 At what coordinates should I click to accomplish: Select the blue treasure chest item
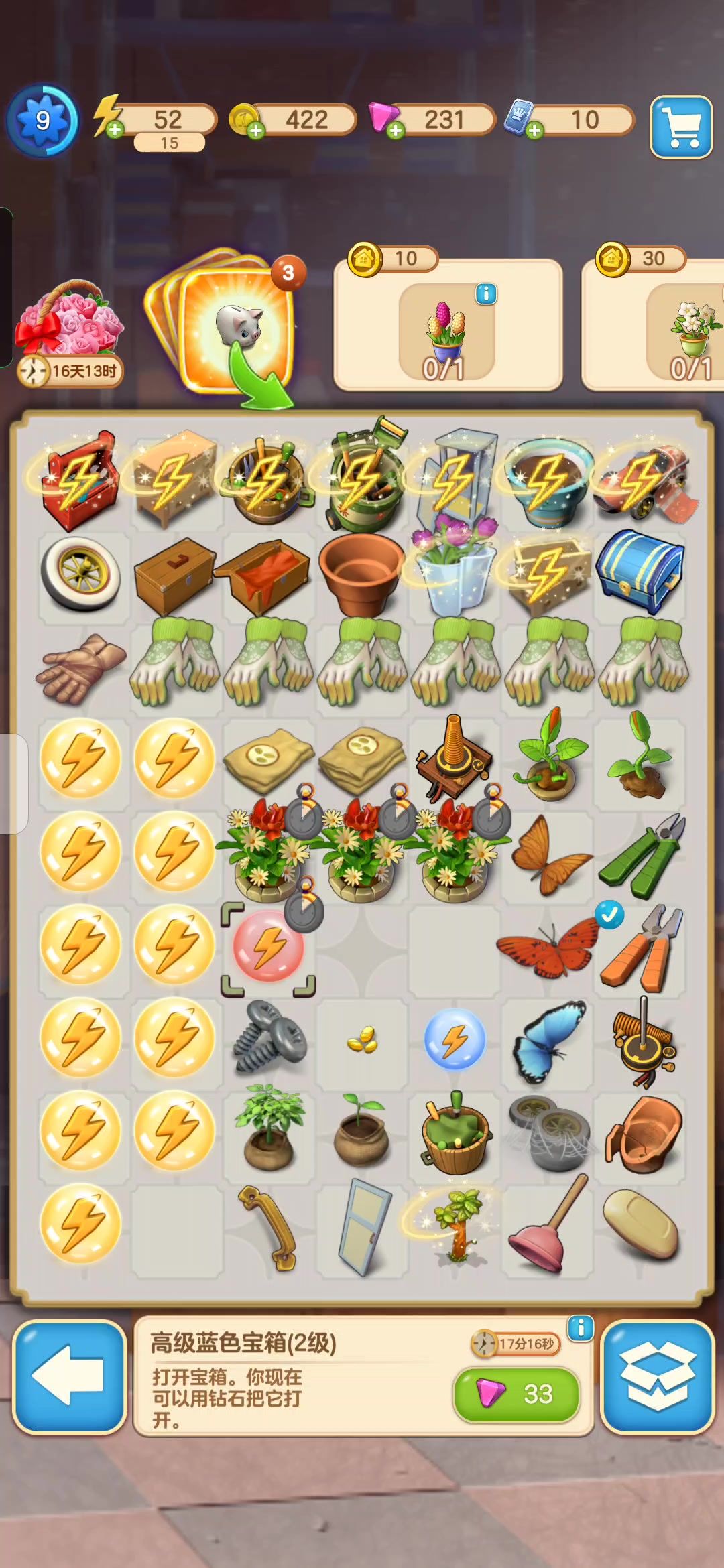(x=640, y=572)
